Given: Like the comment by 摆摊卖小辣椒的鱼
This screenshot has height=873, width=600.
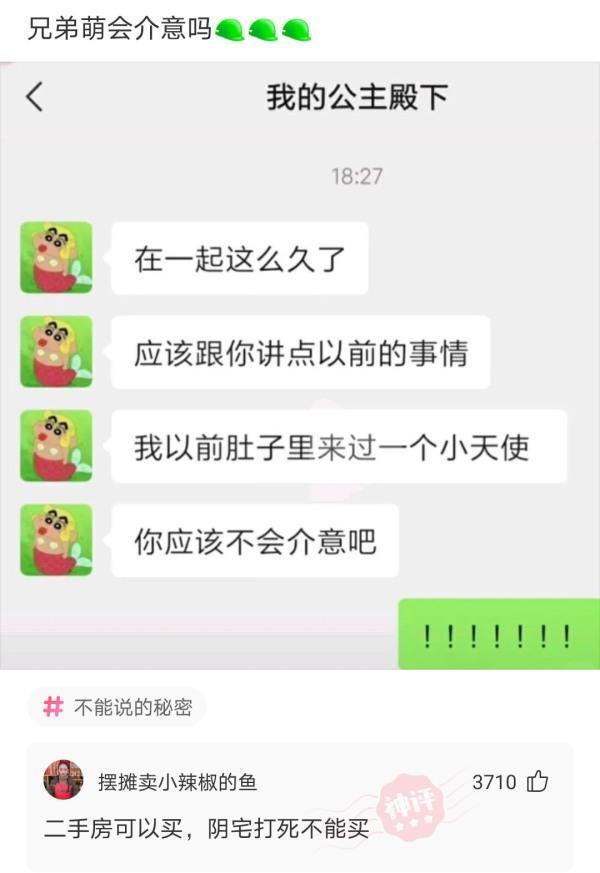Looking at the screenshot, I should [537, 781].
